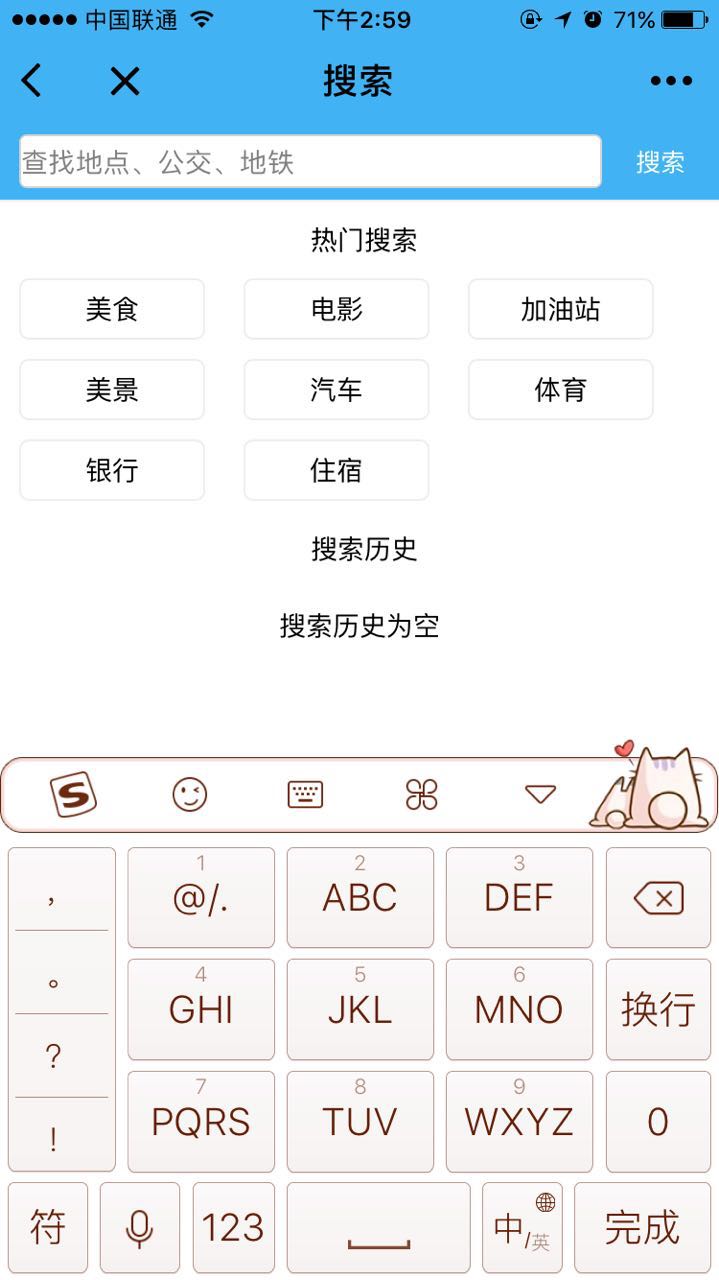
Task: Focus the 查找地点、公交、地铁 search field
Action: [310, 162]
